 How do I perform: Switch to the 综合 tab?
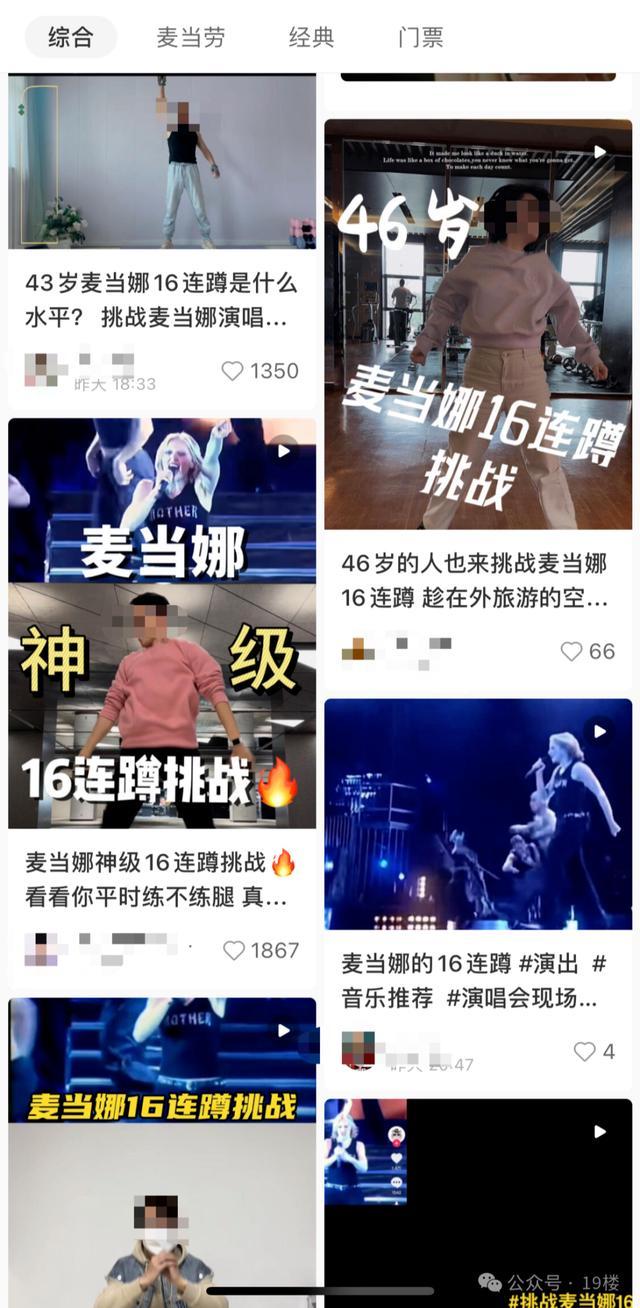pyautogui.click(x=70, y=38)
